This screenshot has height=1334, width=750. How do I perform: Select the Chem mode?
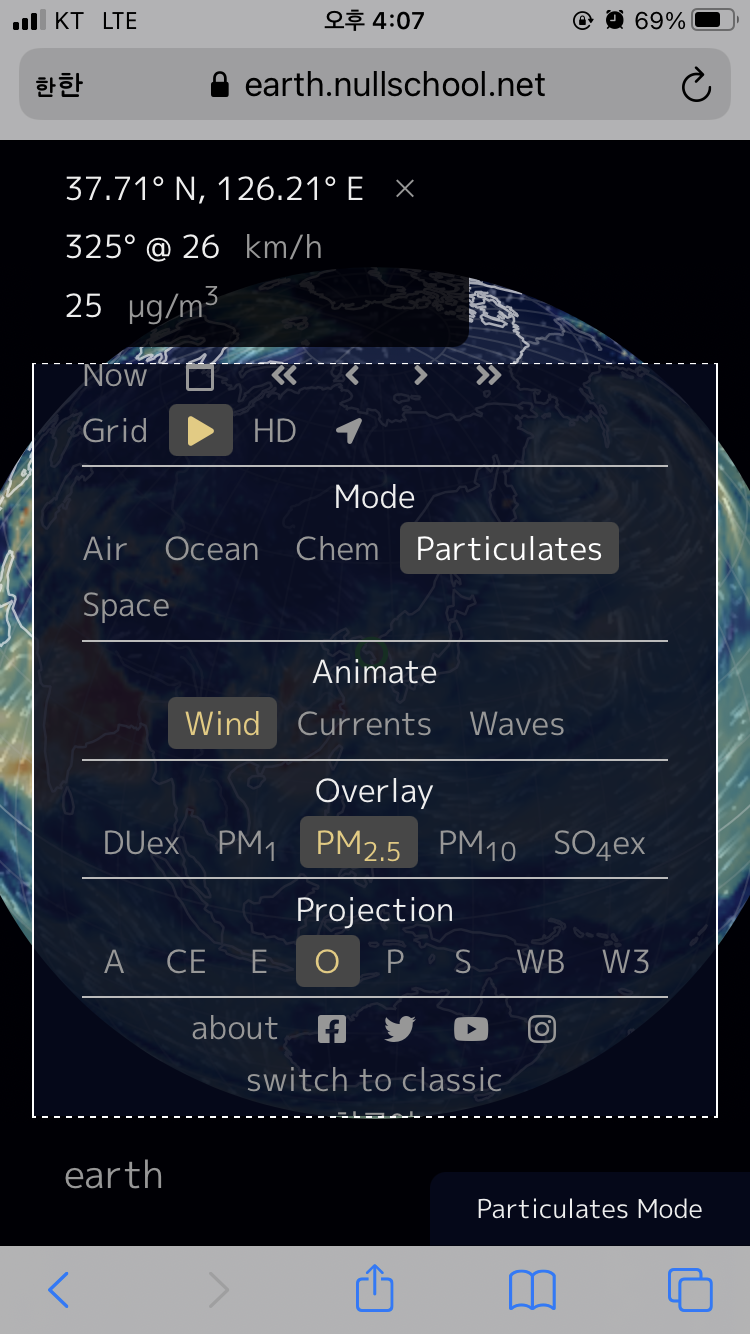pyautogui.click(x=337, y=549)
